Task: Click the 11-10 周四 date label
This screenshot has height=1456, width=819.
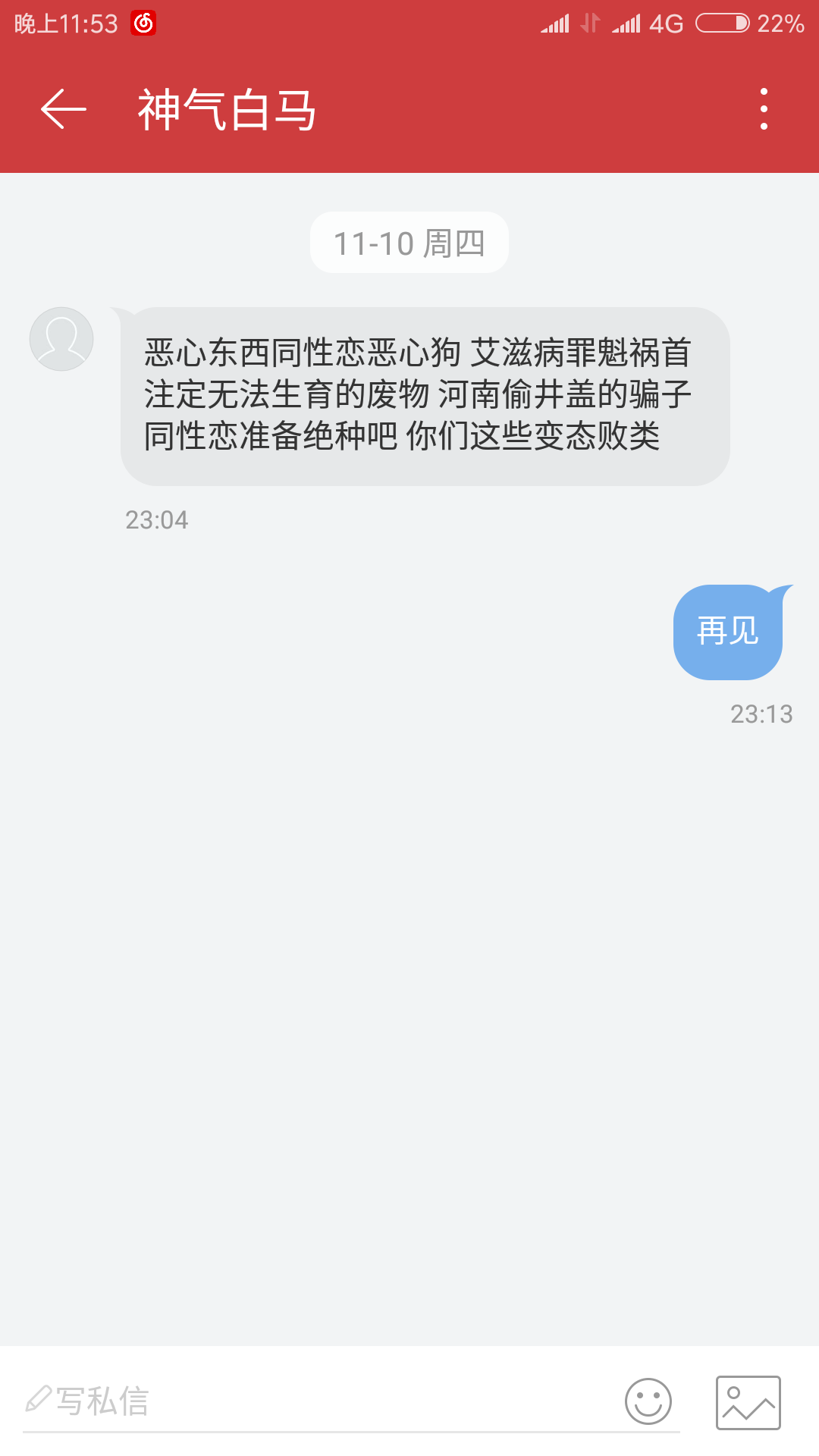Action: click(409, 243)
